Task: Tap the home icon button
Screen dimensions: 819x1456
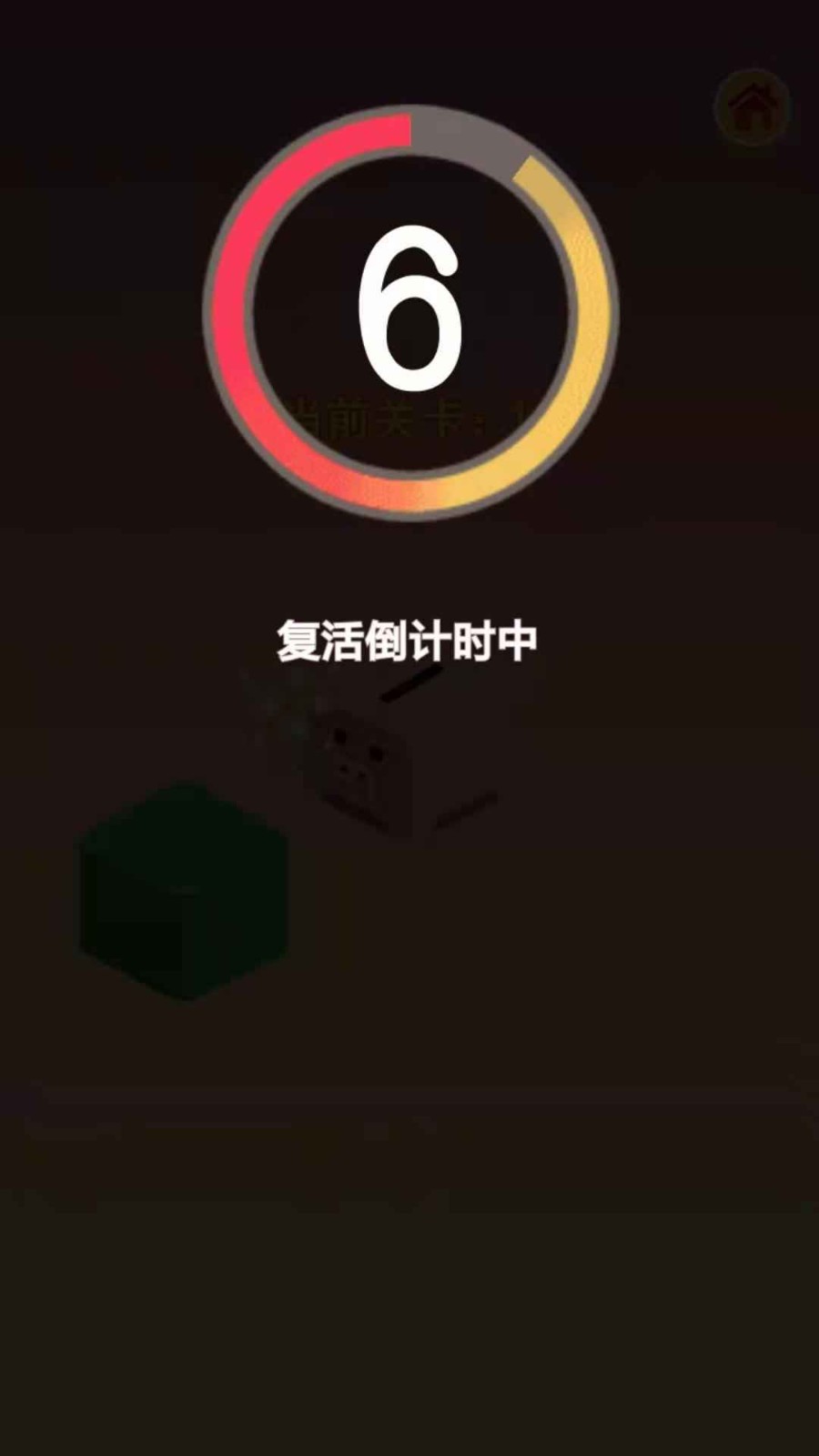Action: (x=752, y=107)
